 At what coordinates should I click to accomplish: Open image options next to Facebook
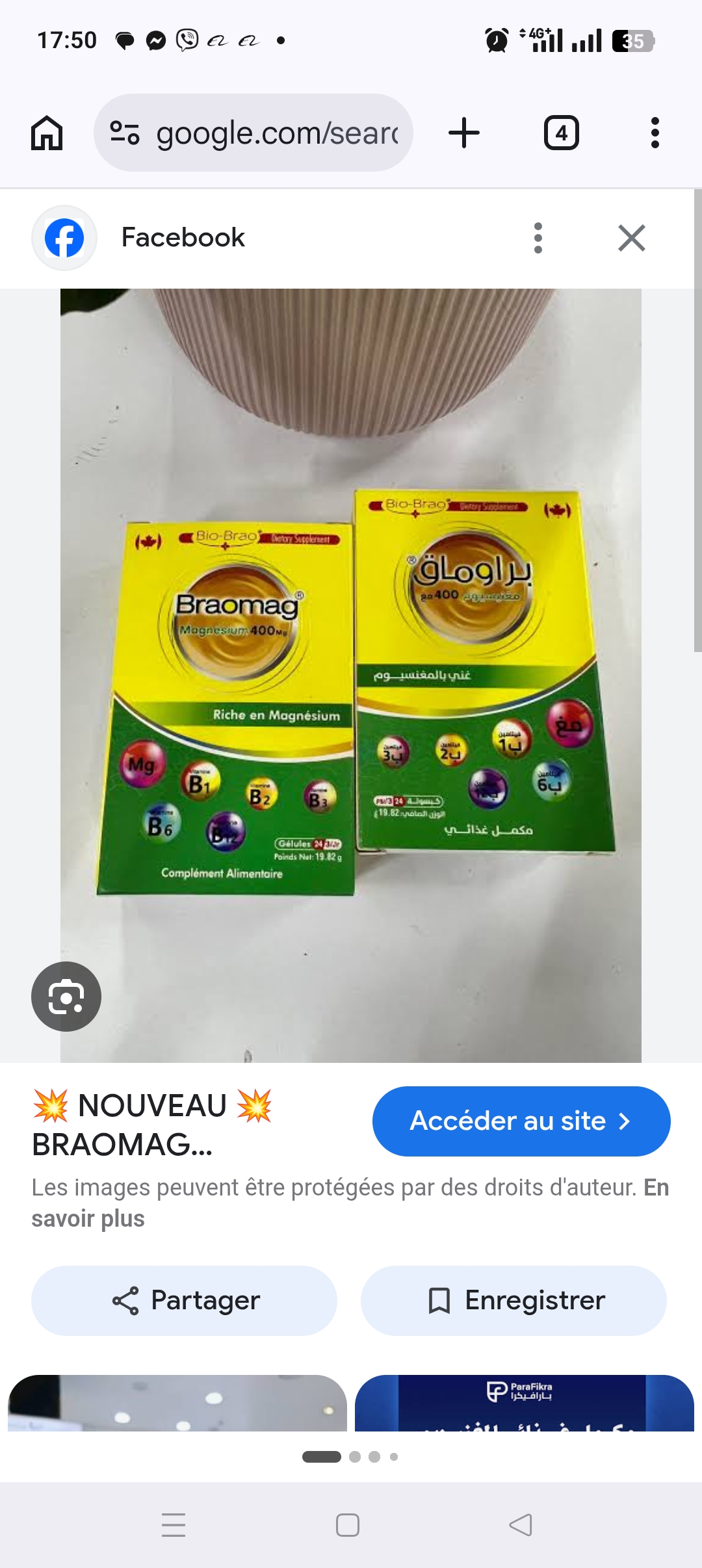tap(538, 238)
